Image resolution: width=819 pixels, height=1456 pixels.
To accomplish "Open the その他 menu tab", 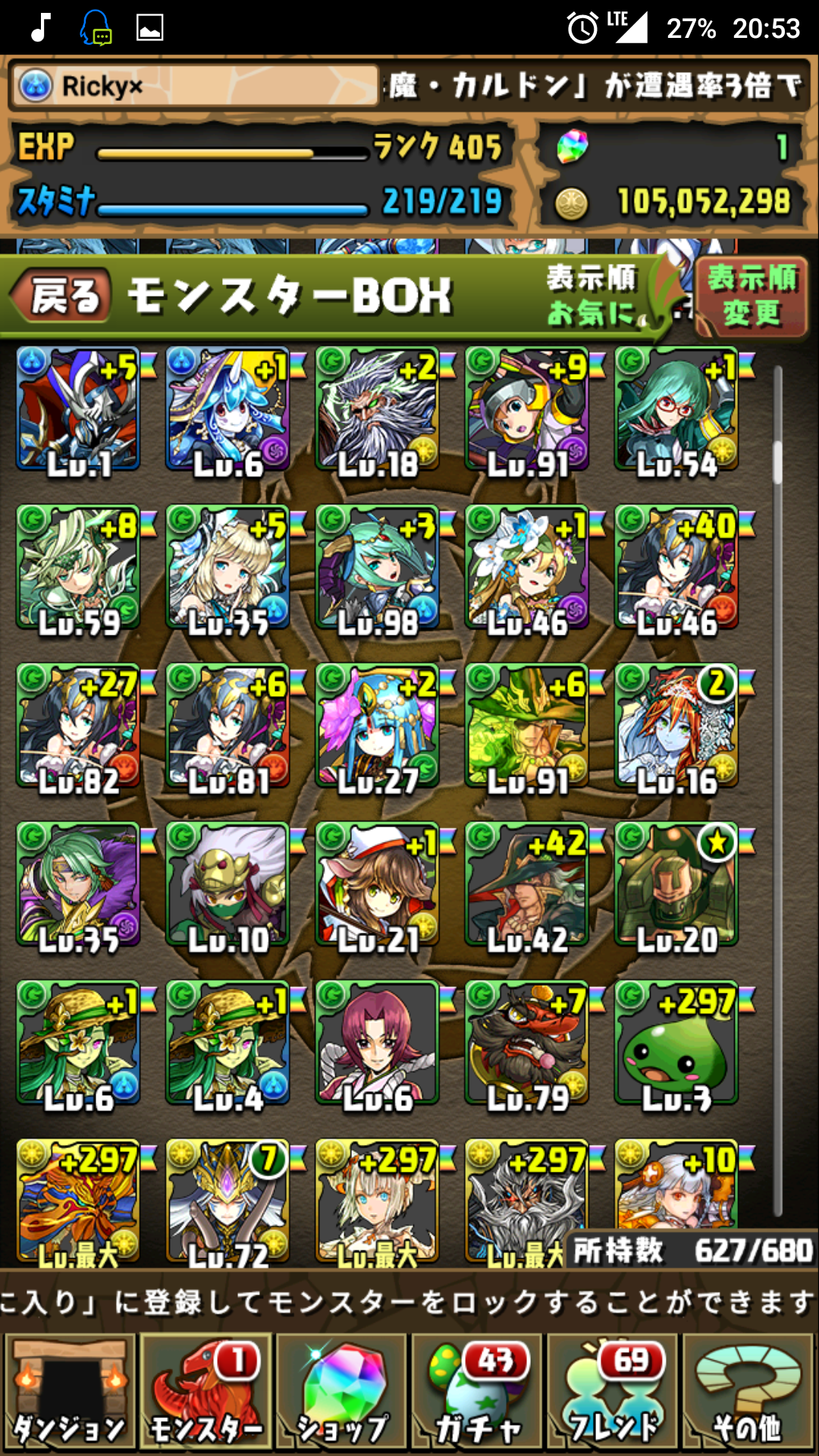I will pyautogui.click(x=748, y=1392).
